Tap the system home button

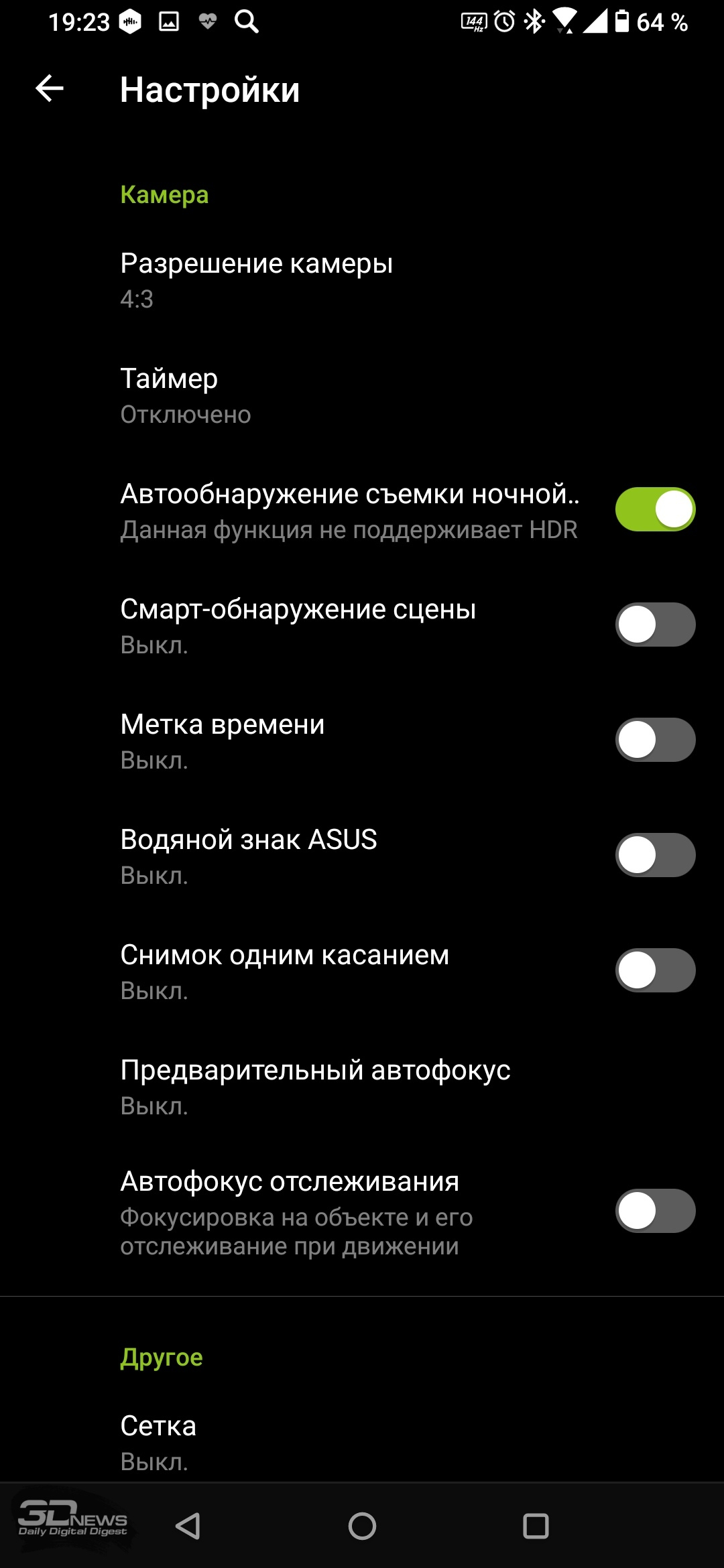pyautogui.click(x=362, y=1526)
